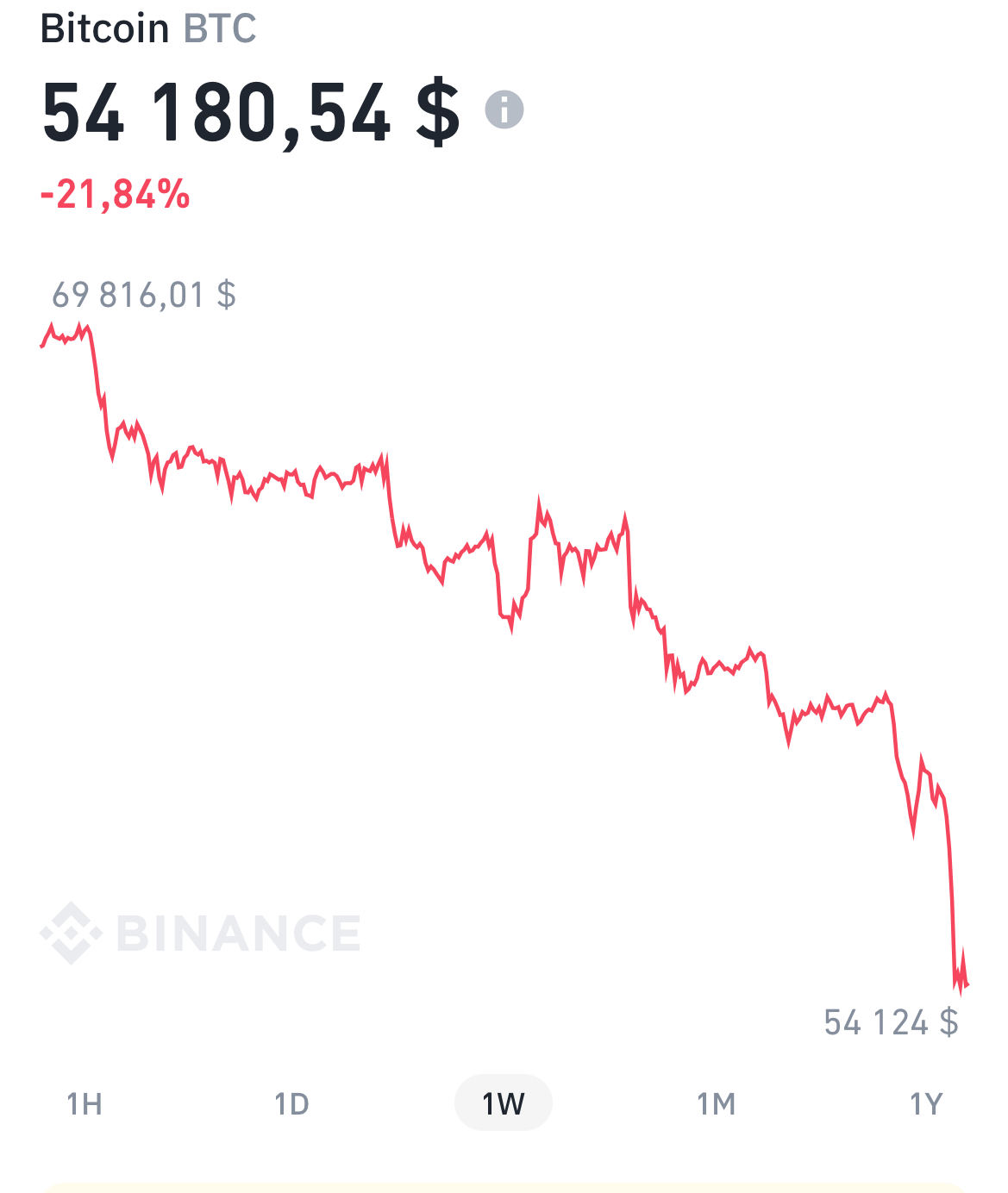Switch to the 1Y chart view

pos(927,1103)
